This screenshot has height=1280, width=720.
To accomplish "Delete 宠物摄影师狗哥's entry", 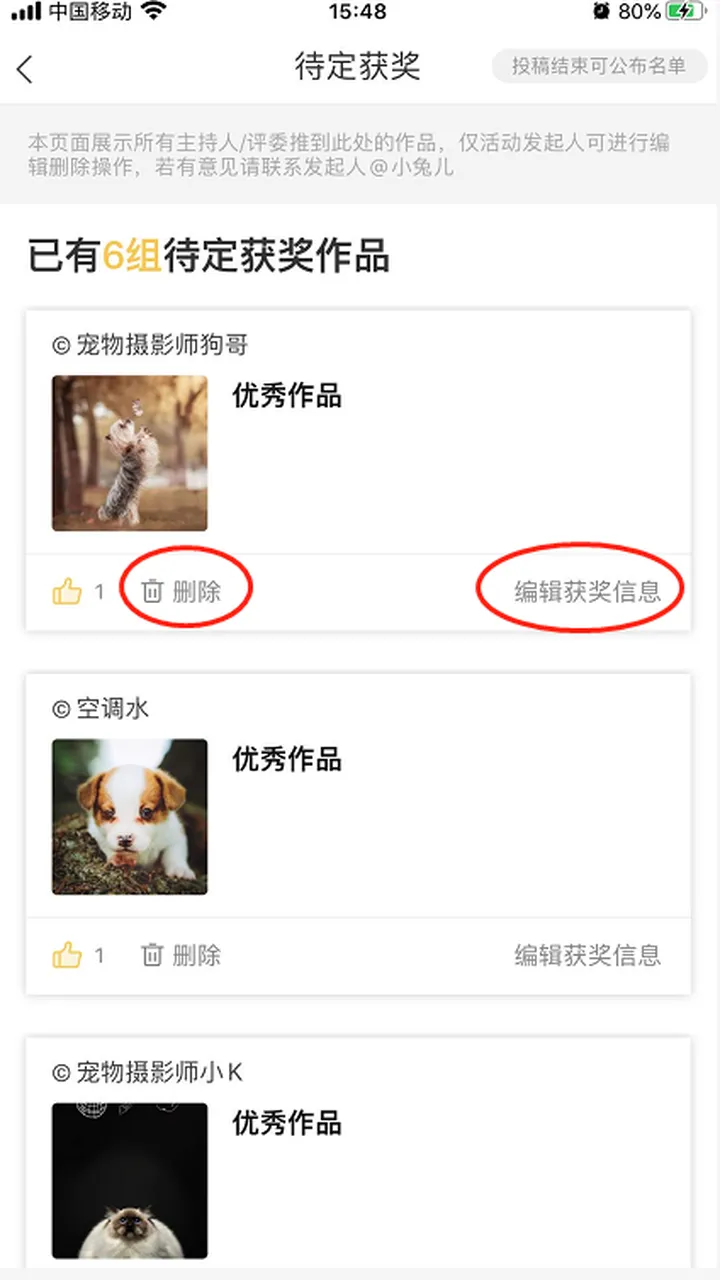I will (183, 591).
